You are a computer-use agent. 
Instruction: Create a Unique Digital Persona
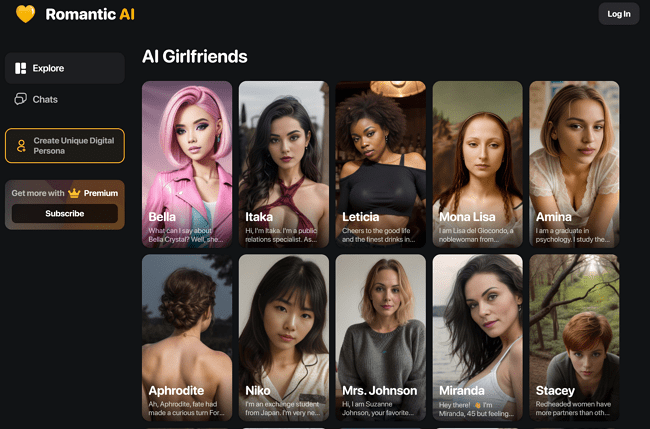(x=65, y=145)
